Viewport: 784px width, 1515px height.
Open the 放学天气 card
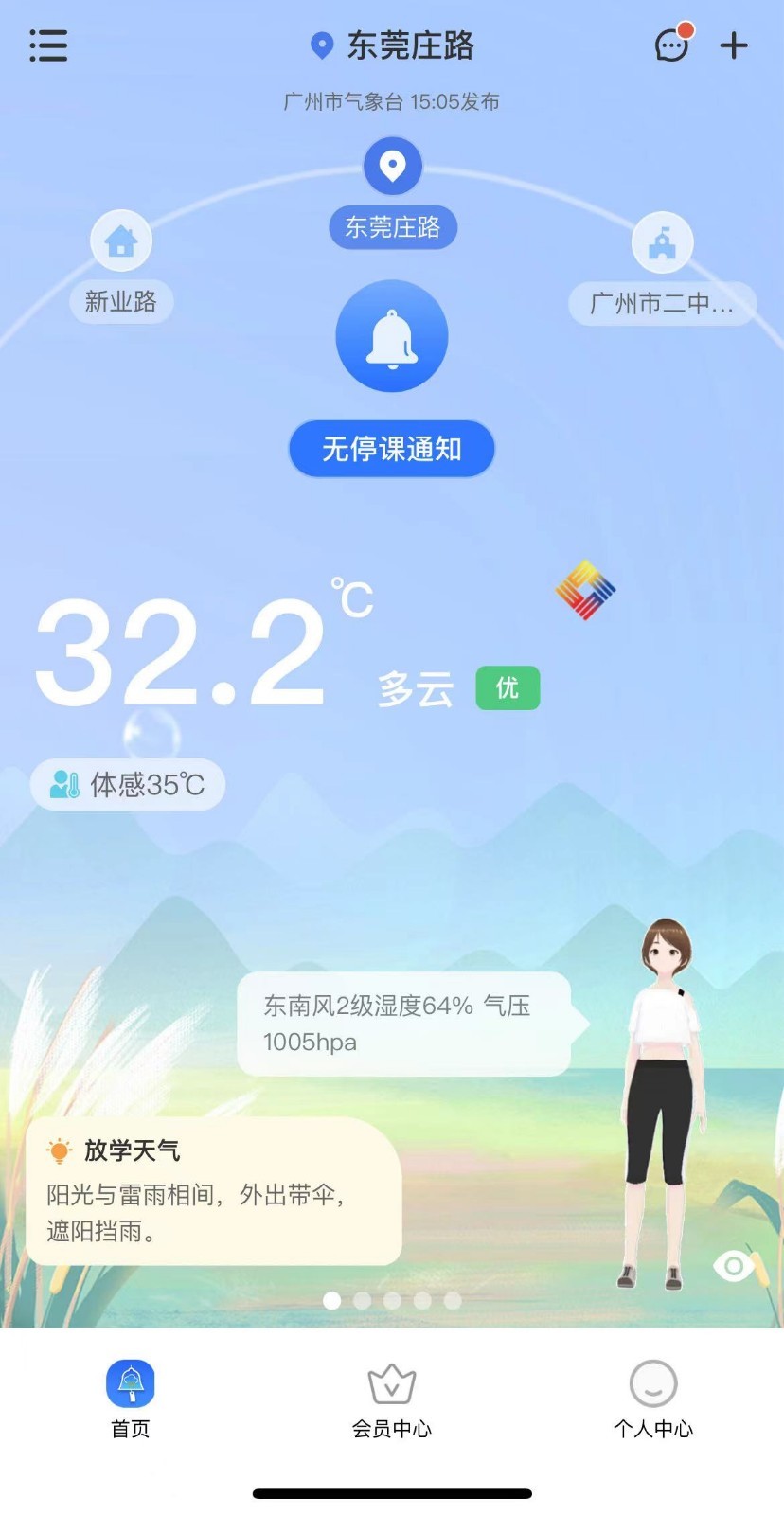pos(214,1191)
